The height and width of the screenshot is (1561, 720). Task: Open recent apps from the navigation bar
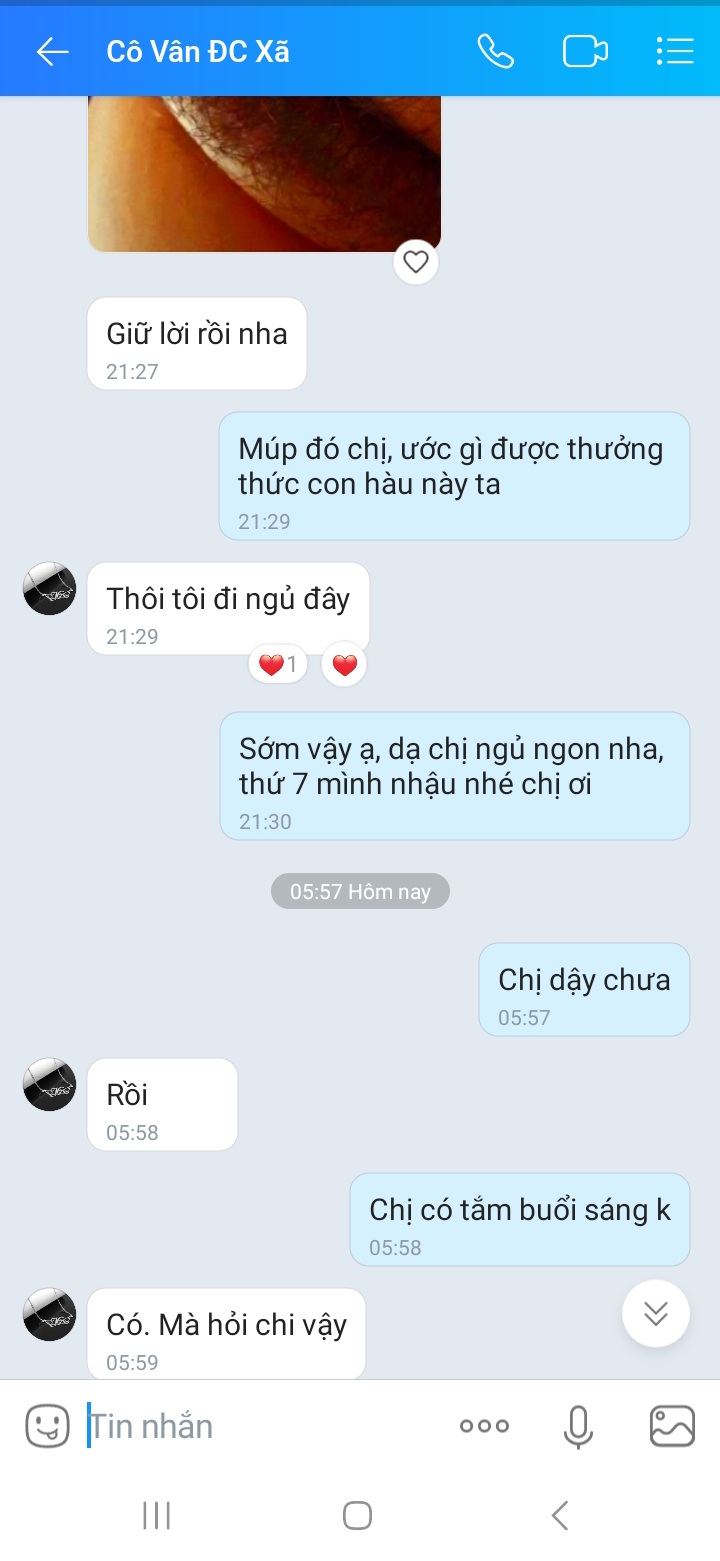pos(155,1515)
